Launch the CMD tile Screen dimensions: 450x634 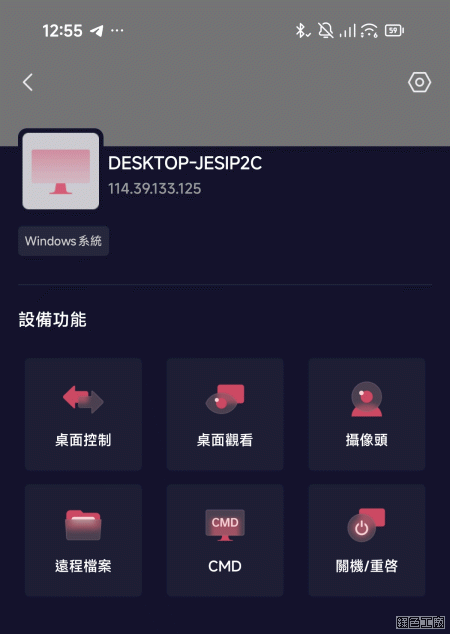[x=225, y=540]
